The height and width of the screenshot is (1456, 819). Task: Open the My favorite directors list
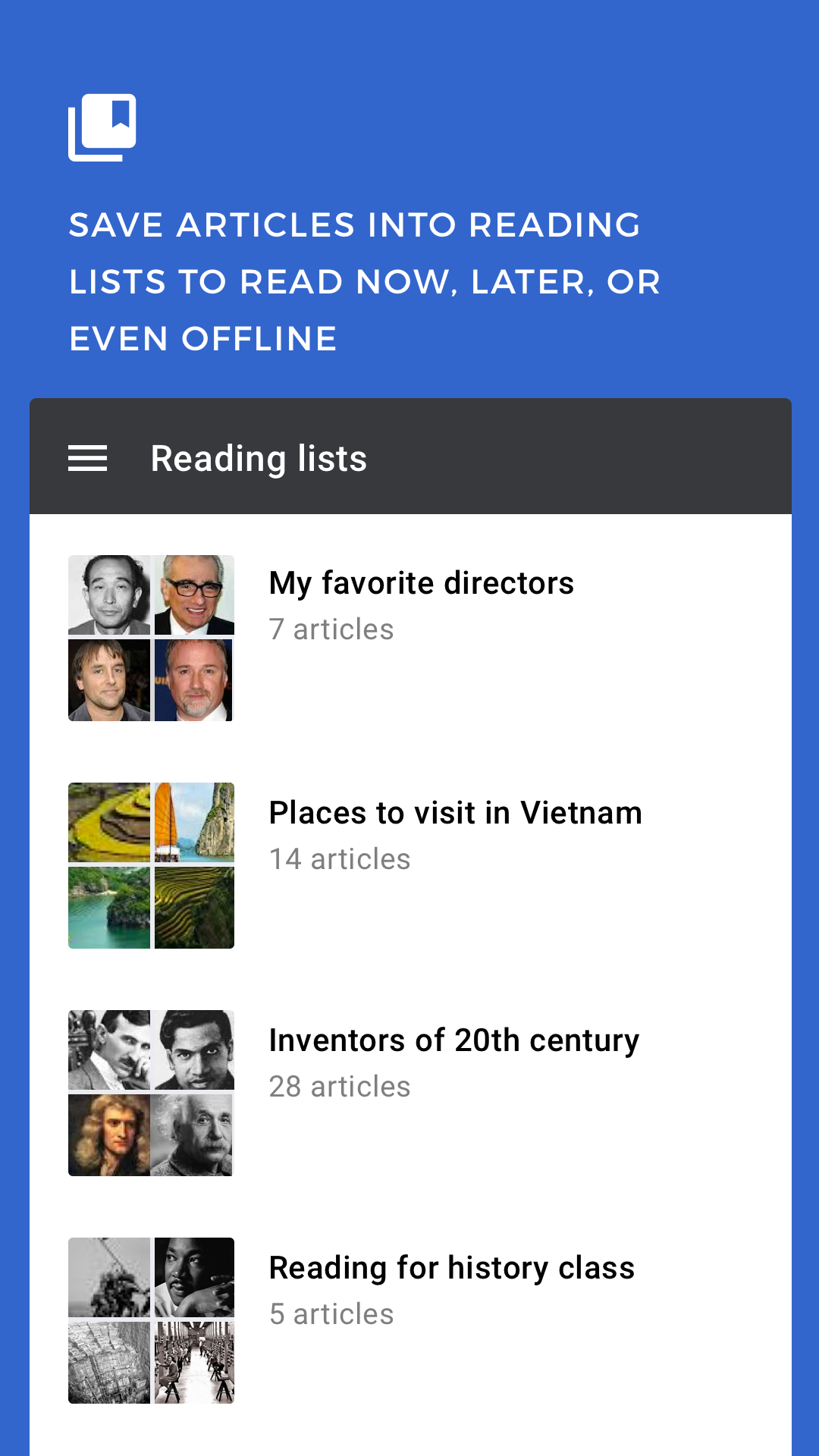click(422, 582)
